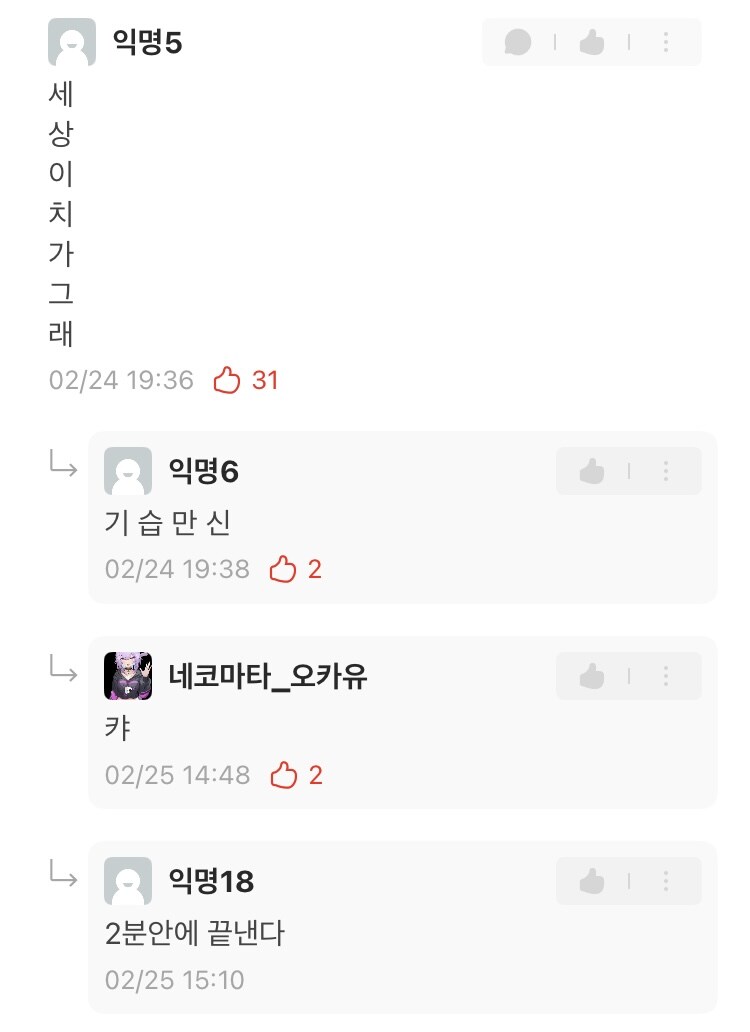Click 네코마타_오카유's profile picture
The image size is (750, 1032).
pyautogui.click(x=128, y=675)
